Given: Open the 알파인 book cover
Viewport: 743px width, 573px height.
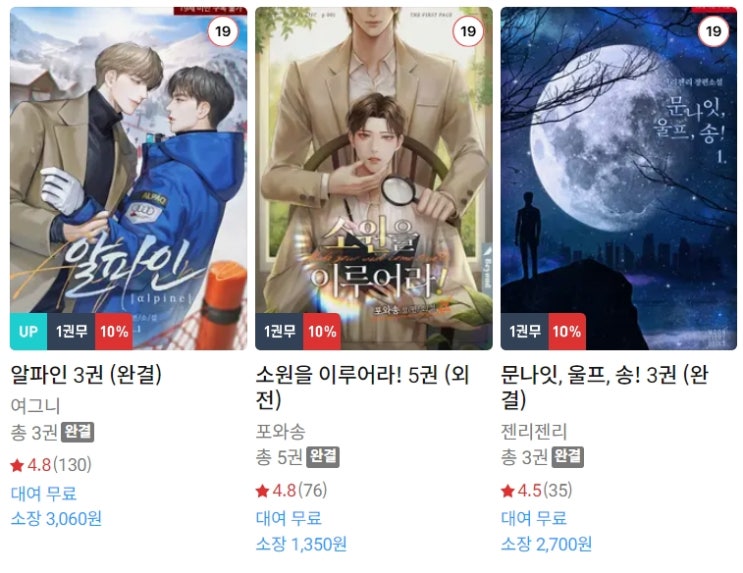Looking at the screenshot, I should 128,180.
